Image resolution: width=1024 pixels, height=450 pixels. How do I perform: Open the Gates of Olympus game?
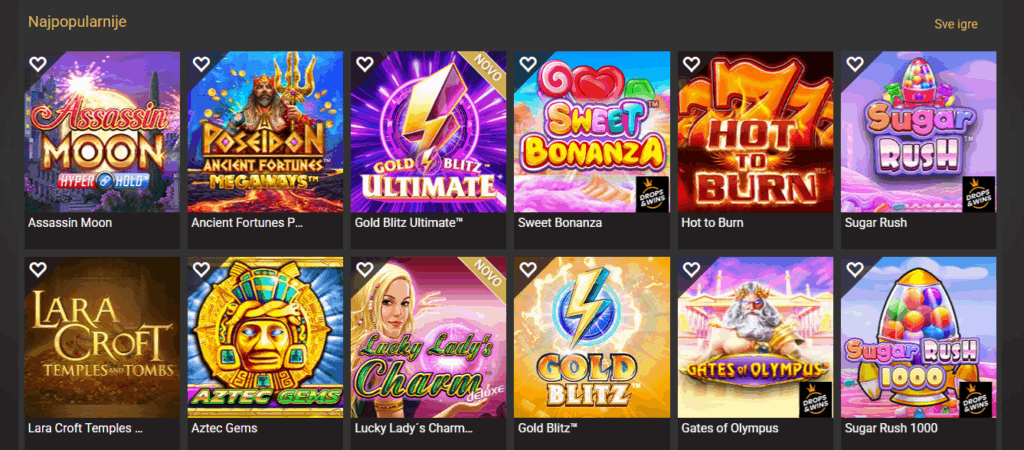tap(756, 340)
